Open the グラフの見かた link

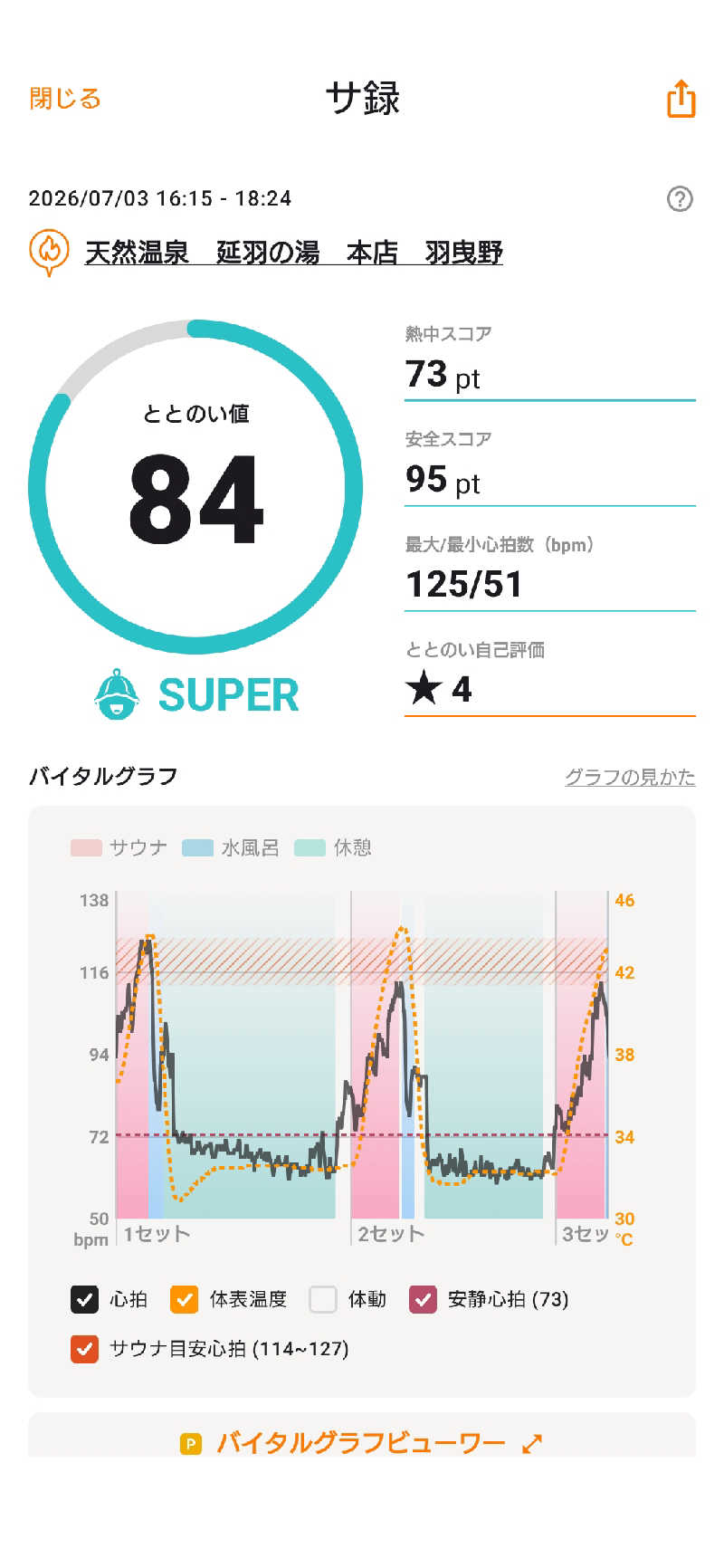630,777
